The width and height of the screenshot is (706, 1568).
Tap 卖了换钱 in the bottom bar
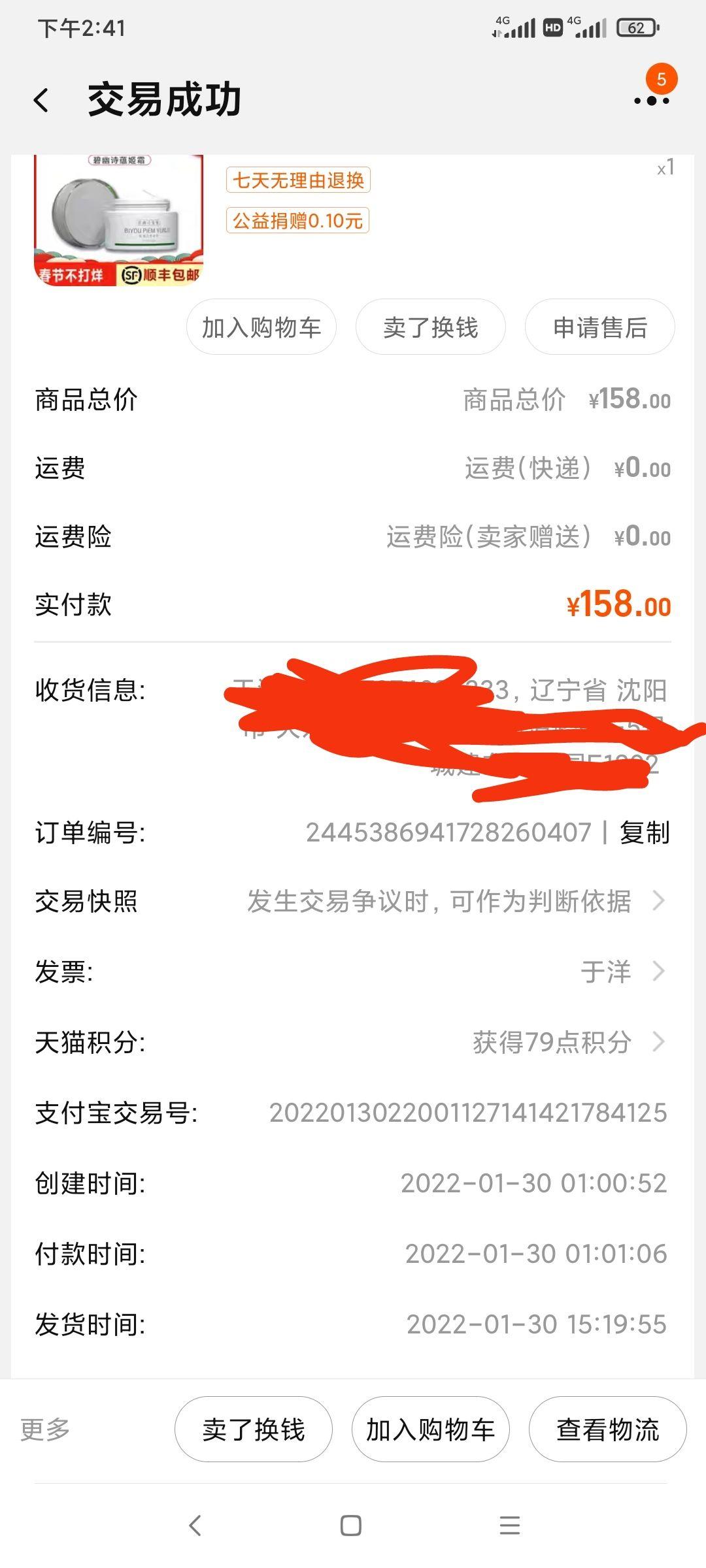(254, 1429)
